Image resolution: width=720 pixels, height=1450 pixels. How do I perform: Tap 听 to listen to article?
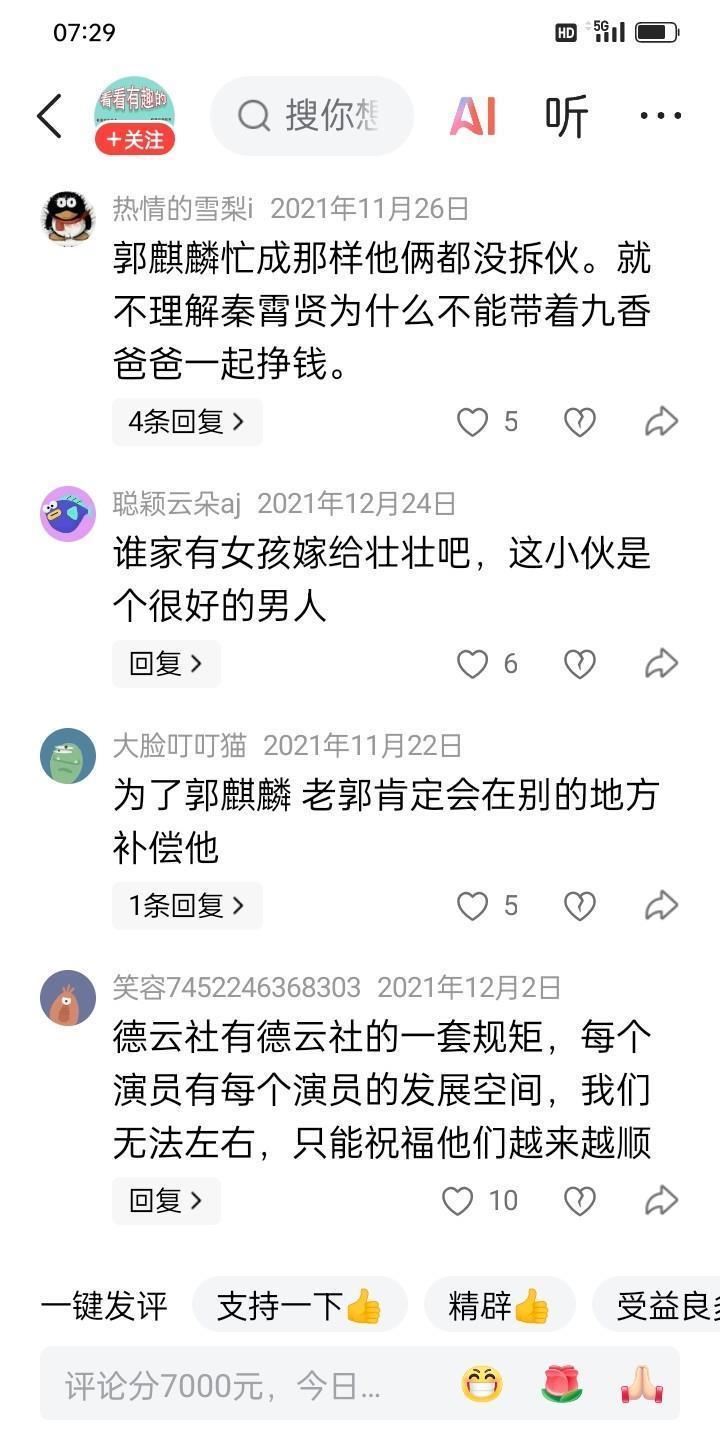click(566, 117)
